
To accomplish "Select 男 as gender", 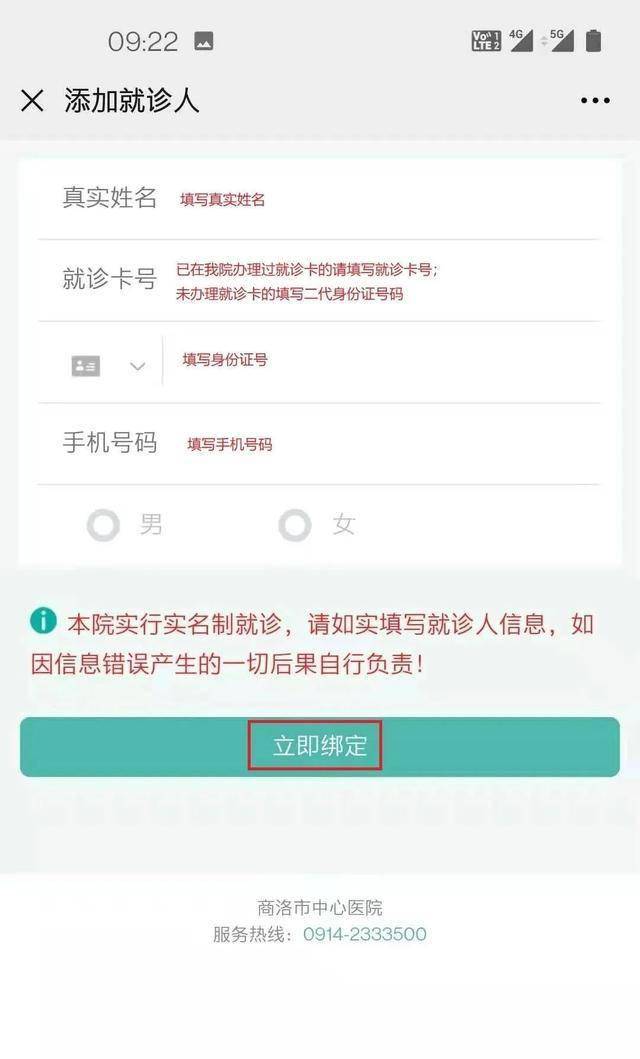I will pos(103,525).
